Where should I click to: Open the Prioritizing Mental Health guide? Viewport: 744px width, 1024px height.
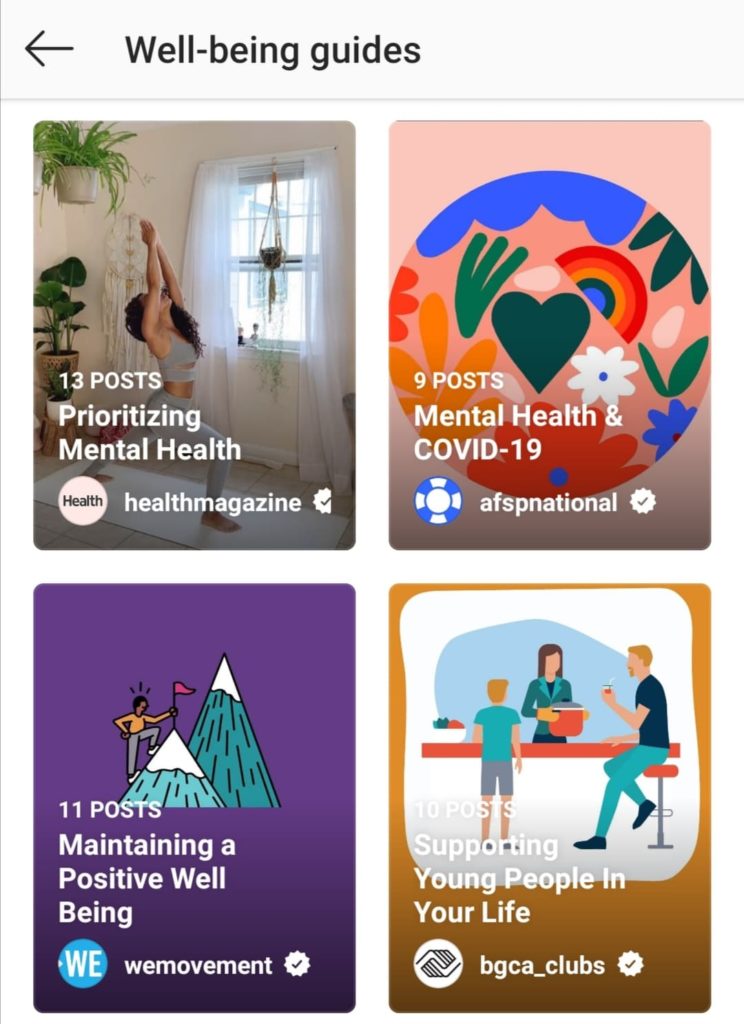point(194,335)
